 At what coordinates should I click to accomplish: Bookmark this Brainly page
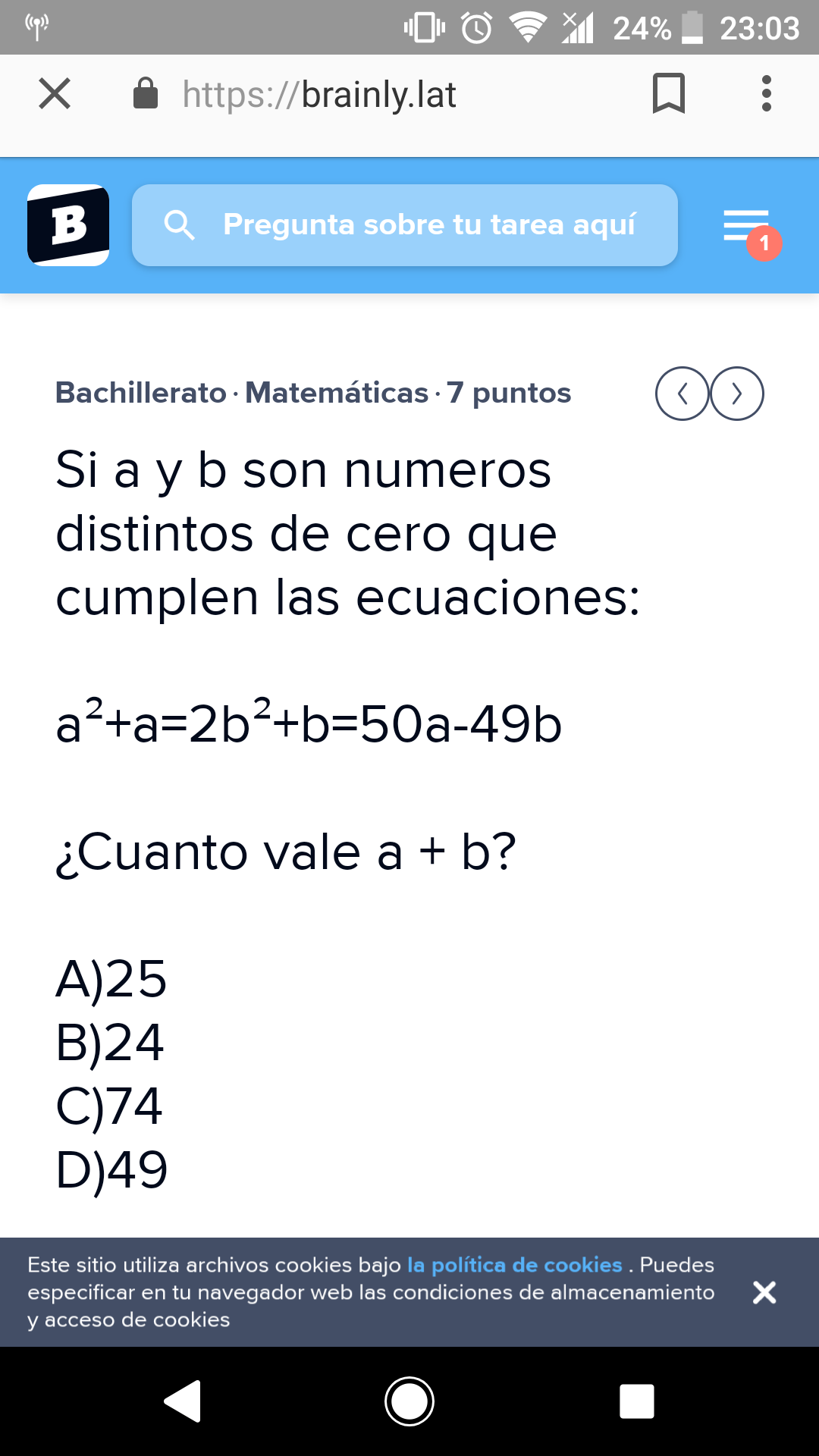(668, 94)
